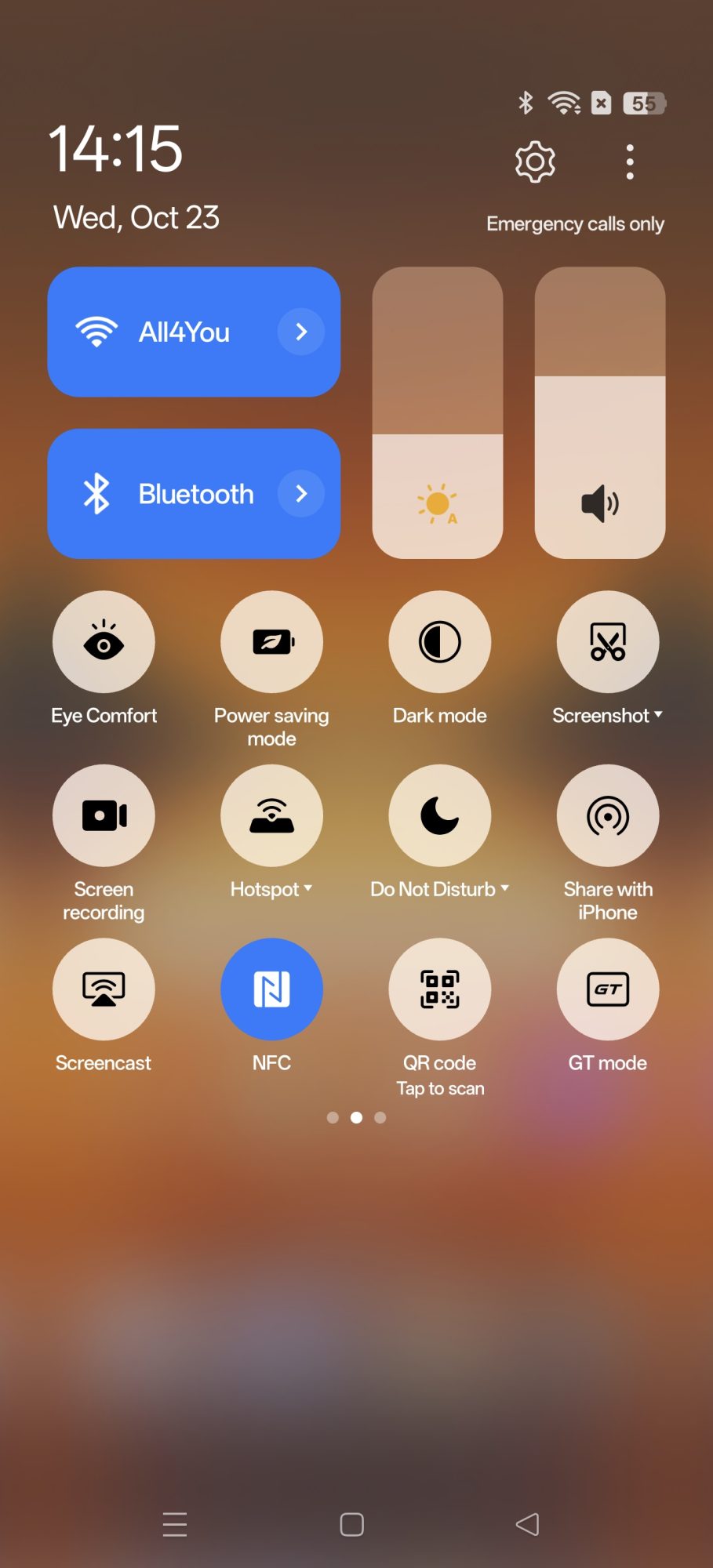Image resolution: width=713 pixels, height=1568 pixels.
Task: Enable the Hotspot tile
Action: tap(271, 816)
